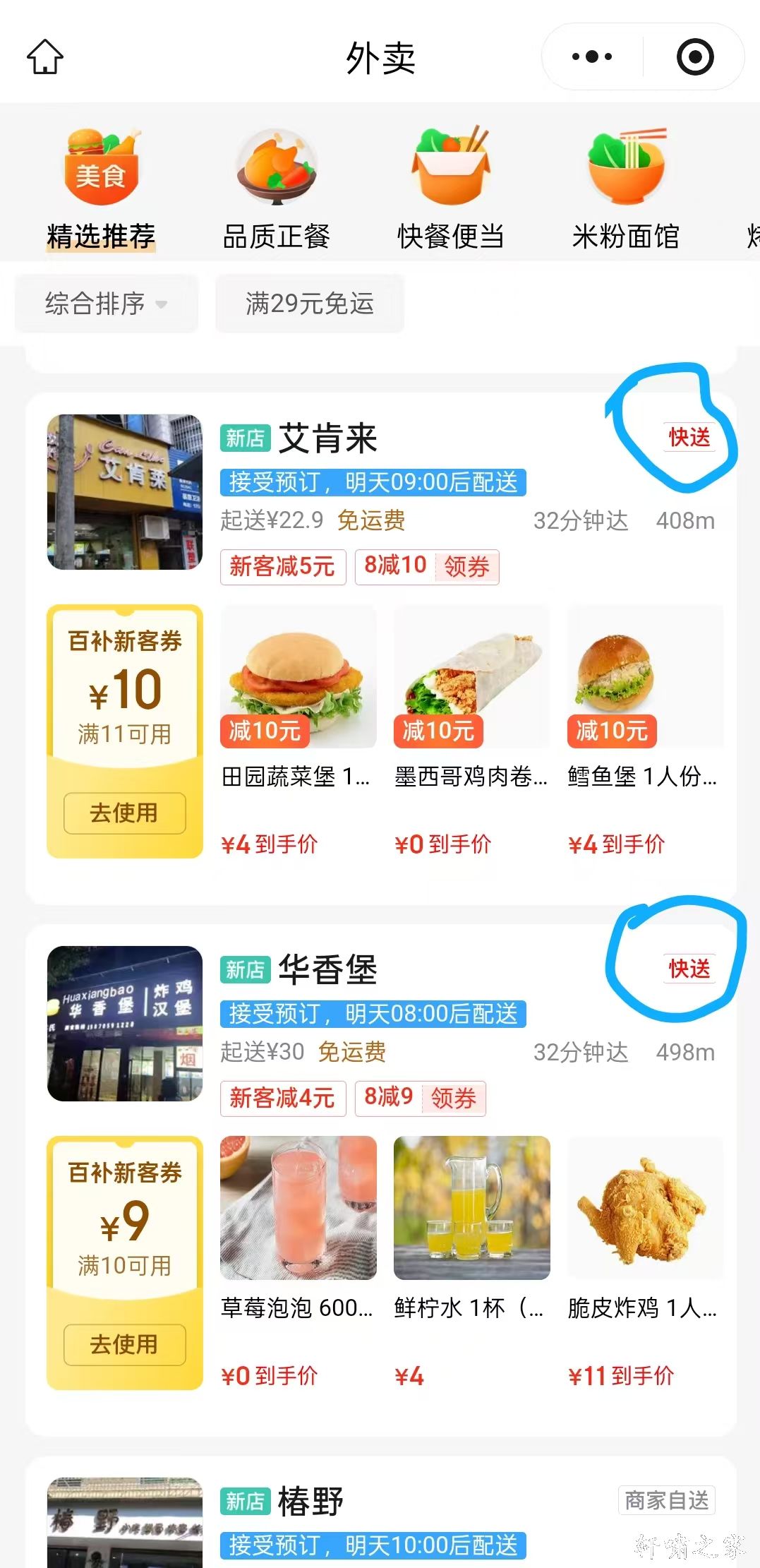This screenshot has height=1568, width=760.
Task: Apply the 满29元免运 filter chip
Action: point(309,304)
